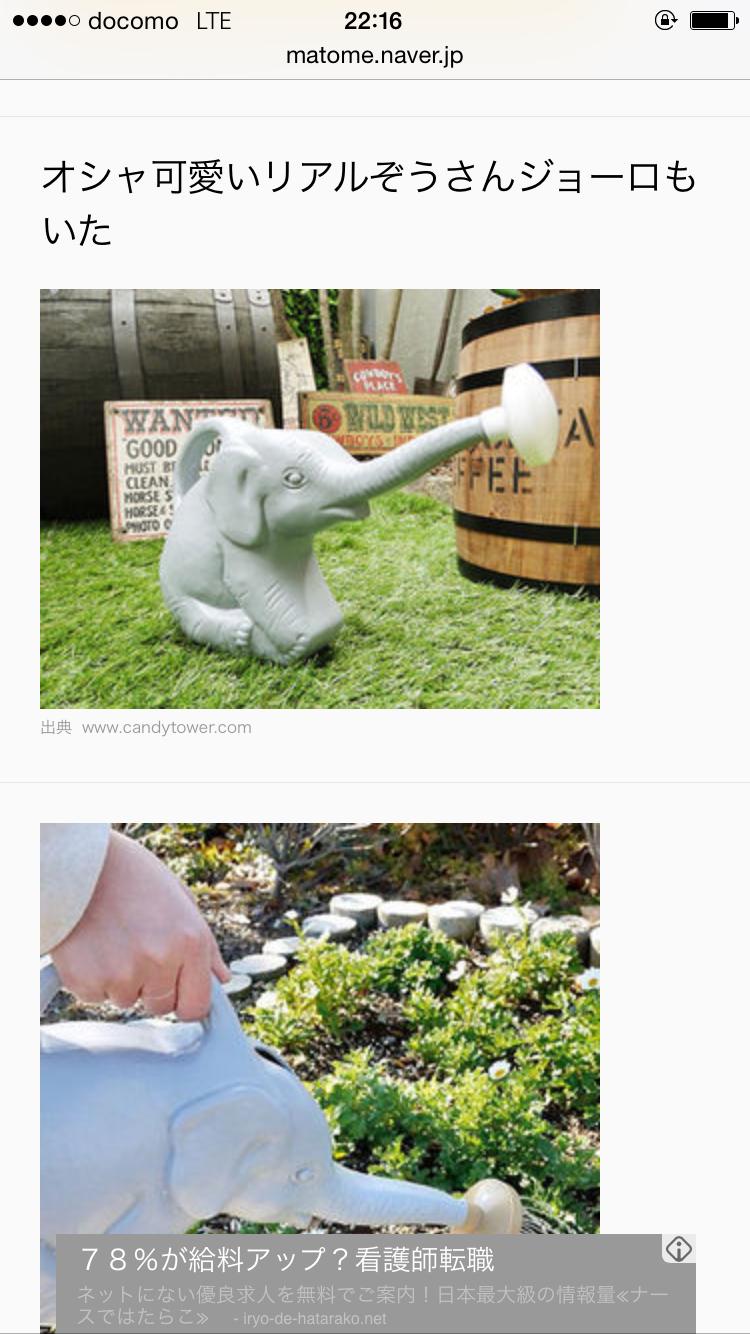The width and height of the screenshot is (750, 1334).
Task: Open the nurse job change ad banner
Action: [360, 1282]
